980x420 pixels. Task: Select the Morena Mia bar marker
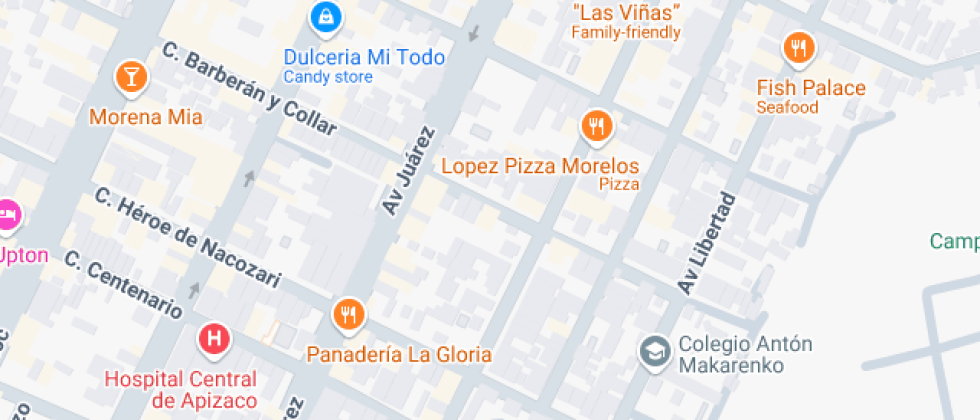[x=131, y=77]
